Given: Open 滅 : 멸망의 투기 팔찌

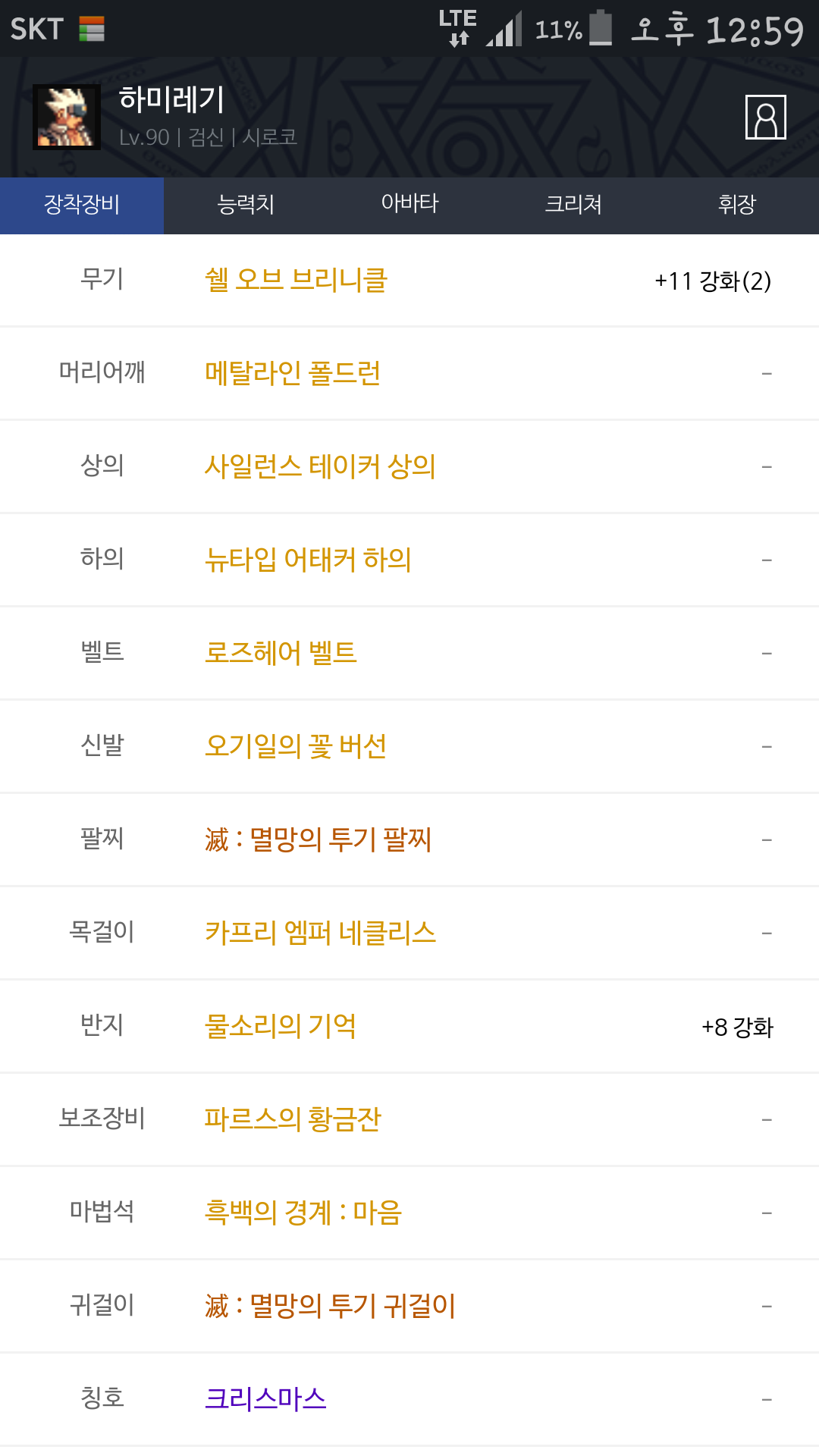Looking at the screenshot, I should [318, 839].
